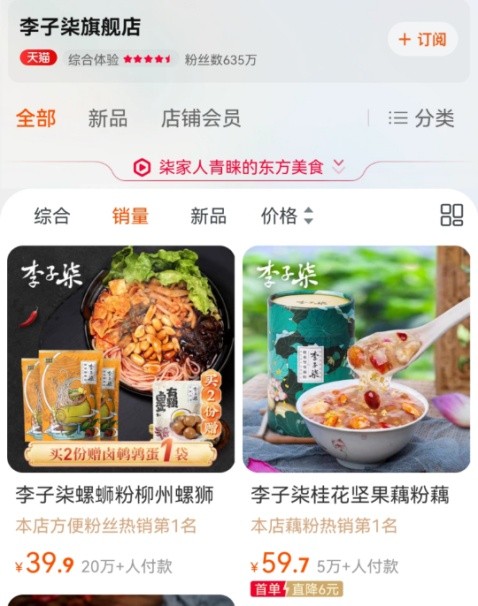Switch to the 新品 top tab
The width and height of the screenshot is (478, 606).
[x=108, y=118]
